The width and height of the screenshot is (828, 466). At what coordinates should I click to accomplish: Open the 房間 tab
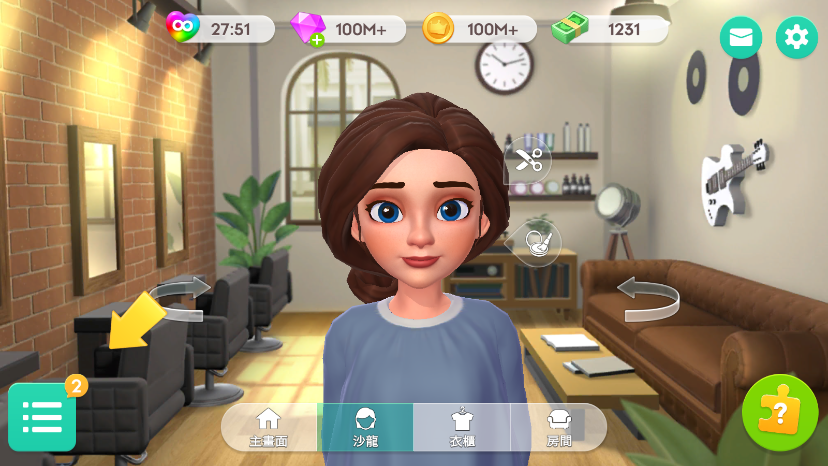pyautogui.click(x=559, y=427)
